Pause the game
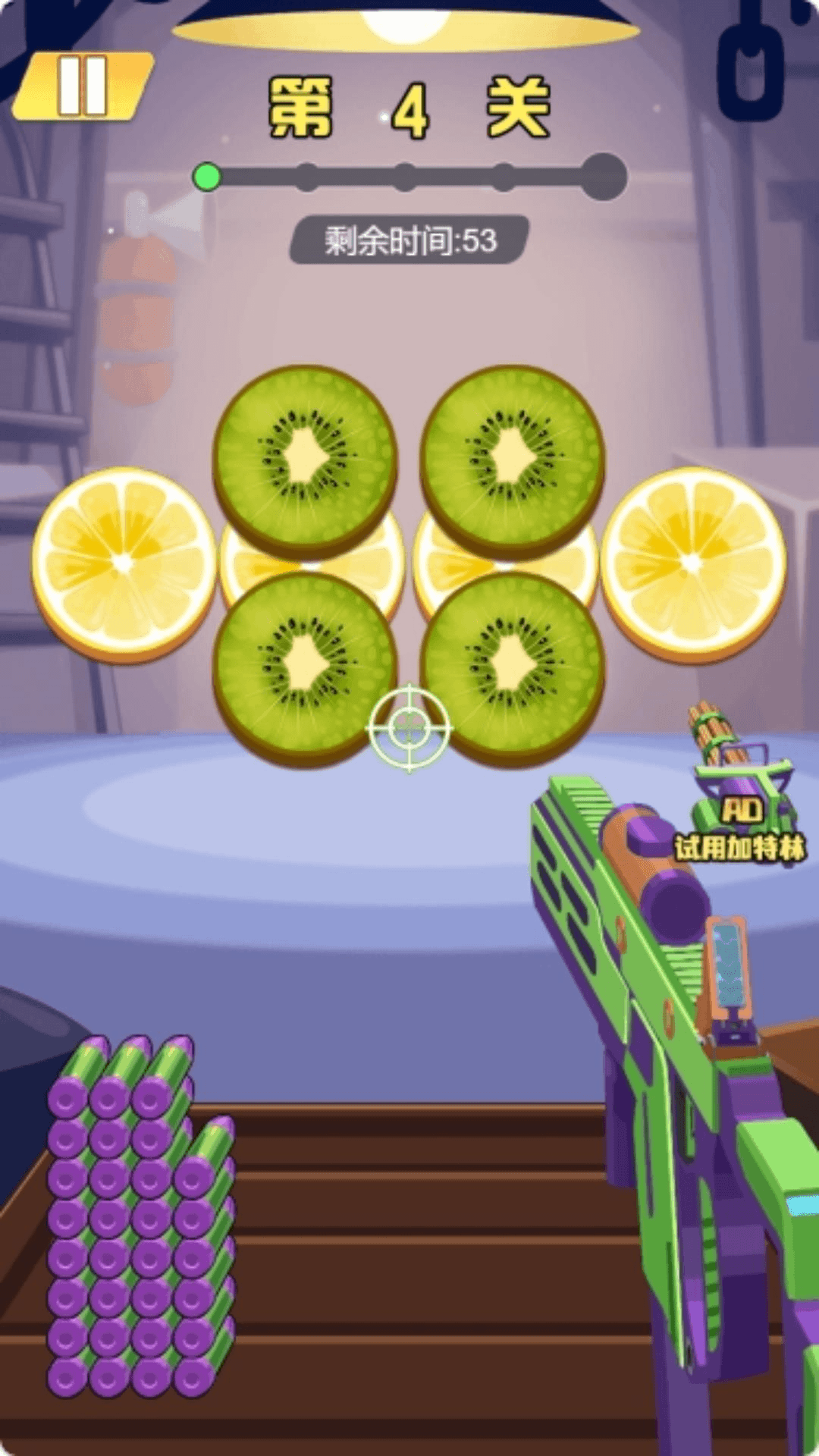This screenshot has width=819, height=1456. coord(83,86)
